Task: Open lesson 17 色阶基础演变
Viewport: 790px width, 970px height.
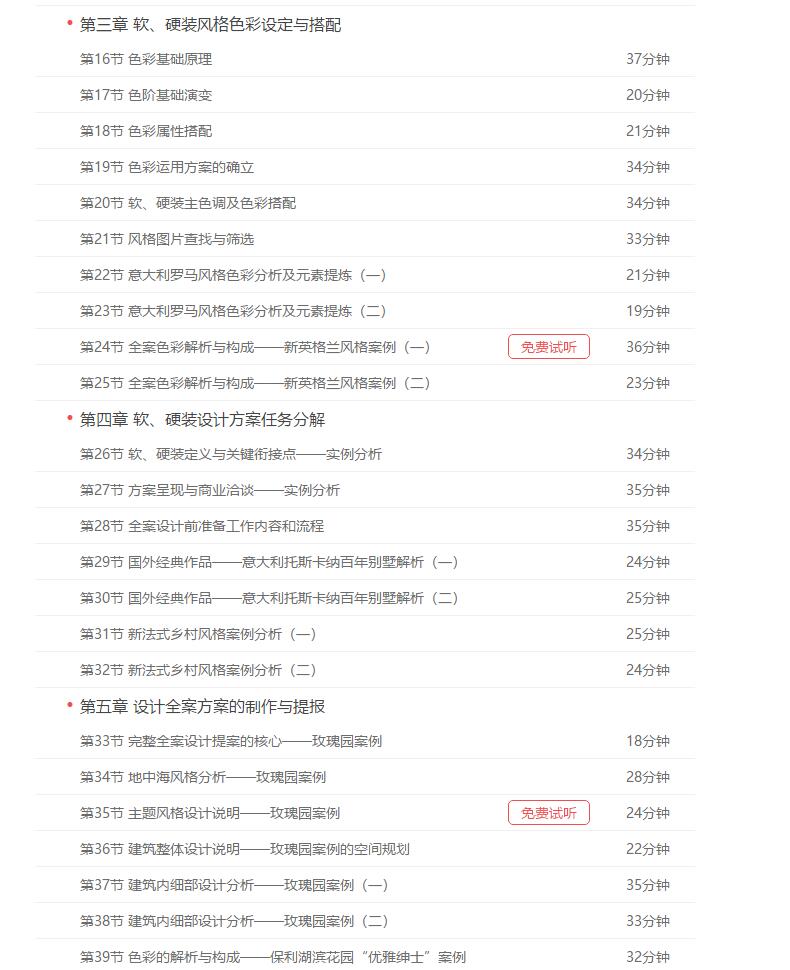Action: [365, 95]
